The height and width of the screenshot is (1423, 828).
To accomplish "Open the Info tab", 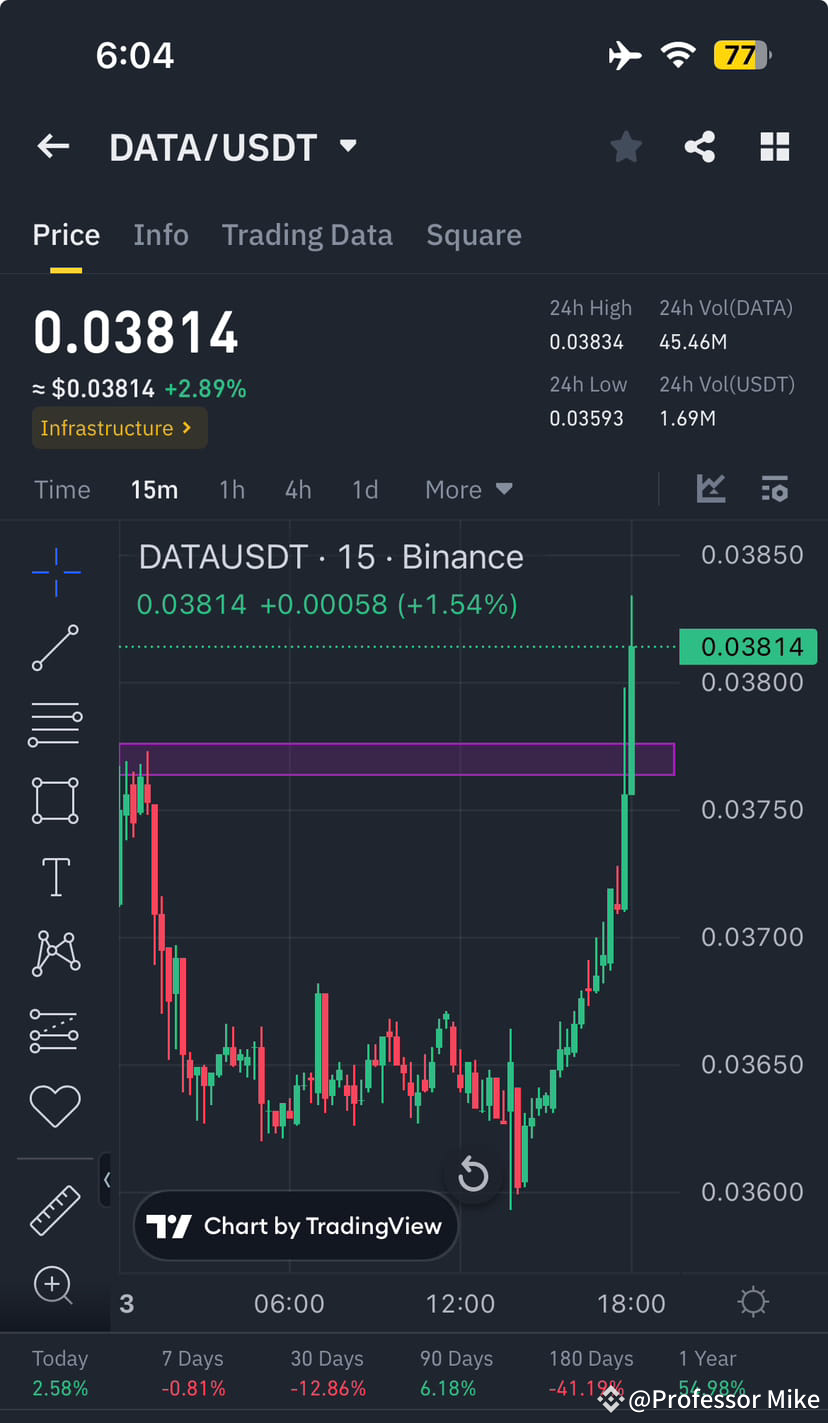I will (161, 234).
